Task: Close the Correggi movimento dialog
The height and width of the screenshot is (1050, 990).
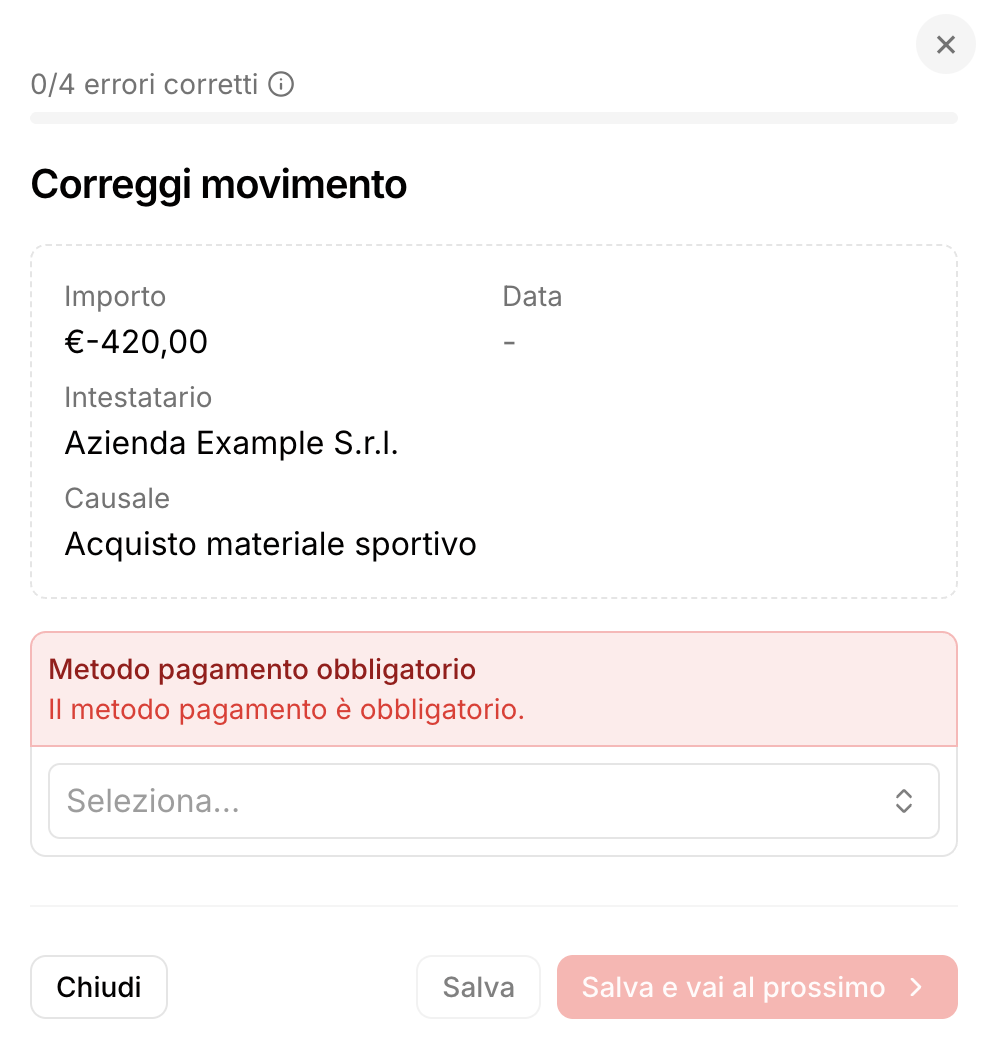Action: pyautogui.click(x=945, y=44)
